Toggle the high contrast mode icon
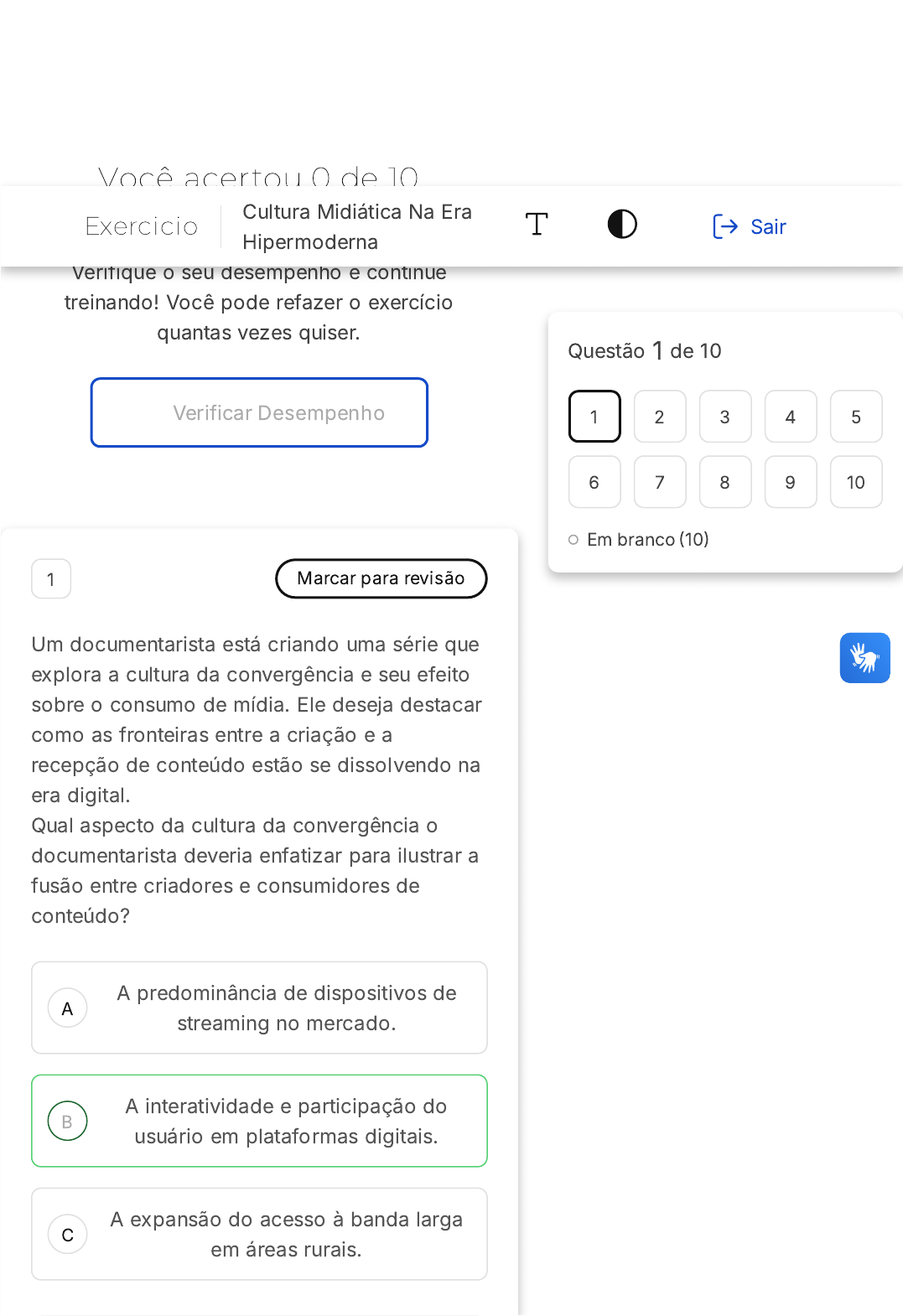 622,225
